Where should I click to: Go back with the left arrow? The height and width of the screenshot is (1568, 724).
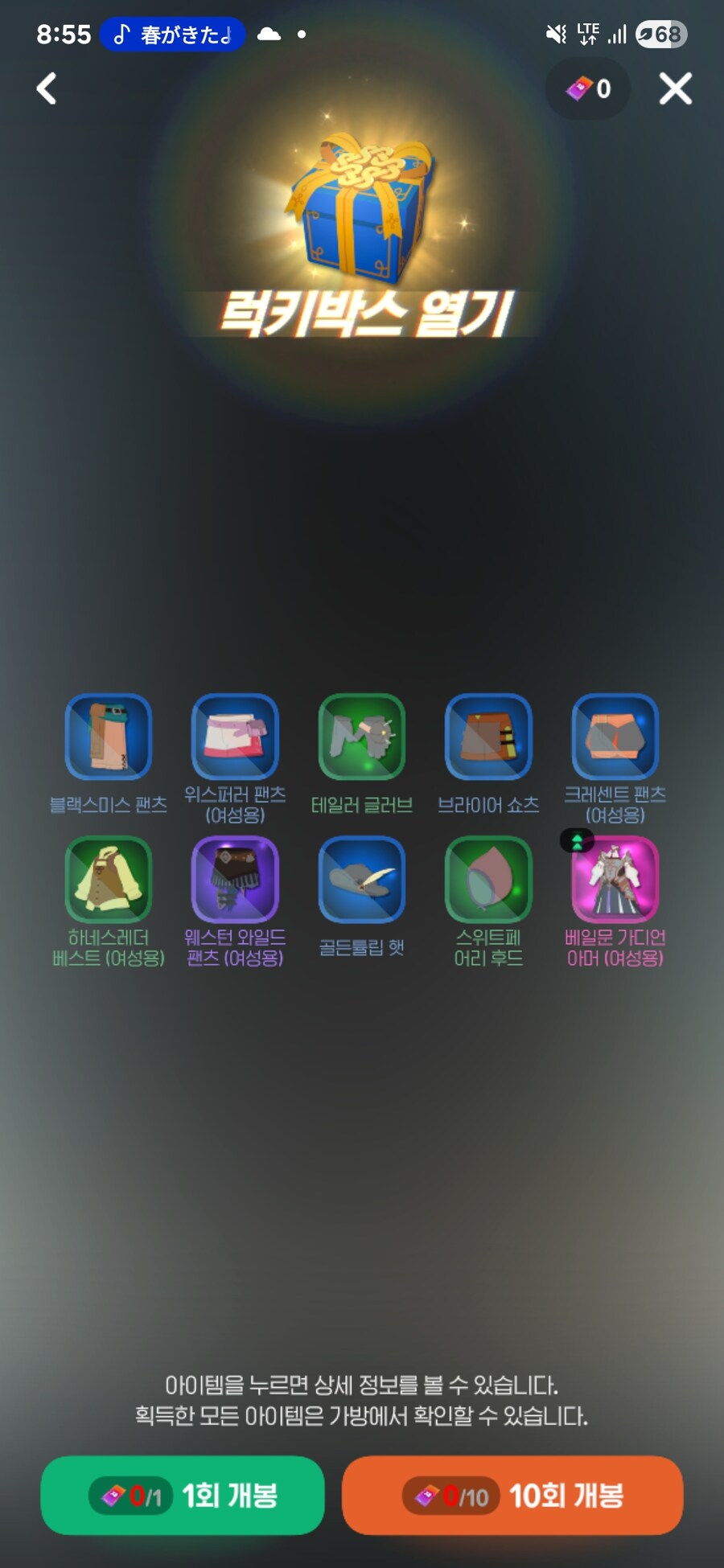coord(47,88)
